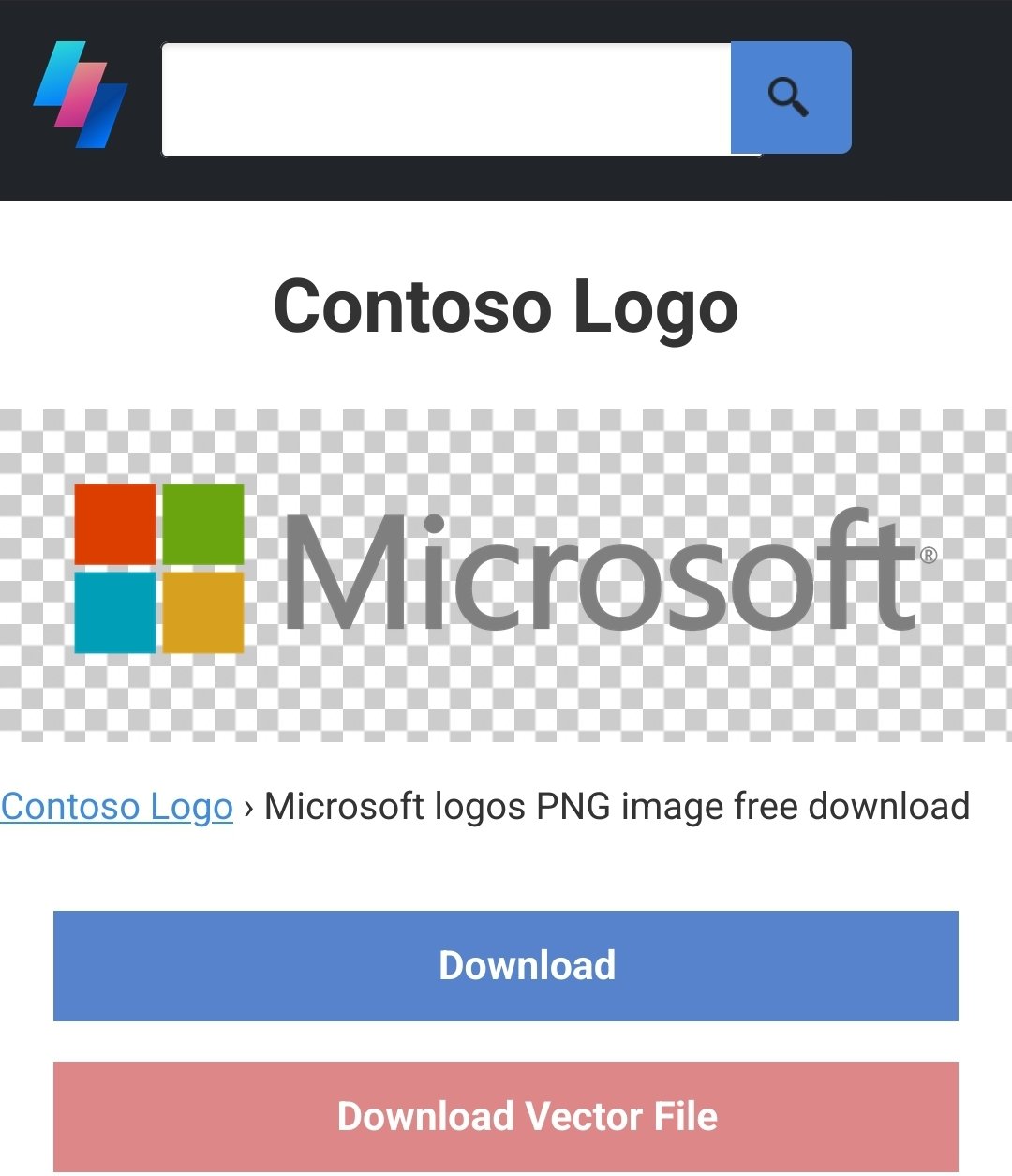This screenshot has width=1012, height=1176.
Task: Open the site logo home link
Action: [81, 95]
